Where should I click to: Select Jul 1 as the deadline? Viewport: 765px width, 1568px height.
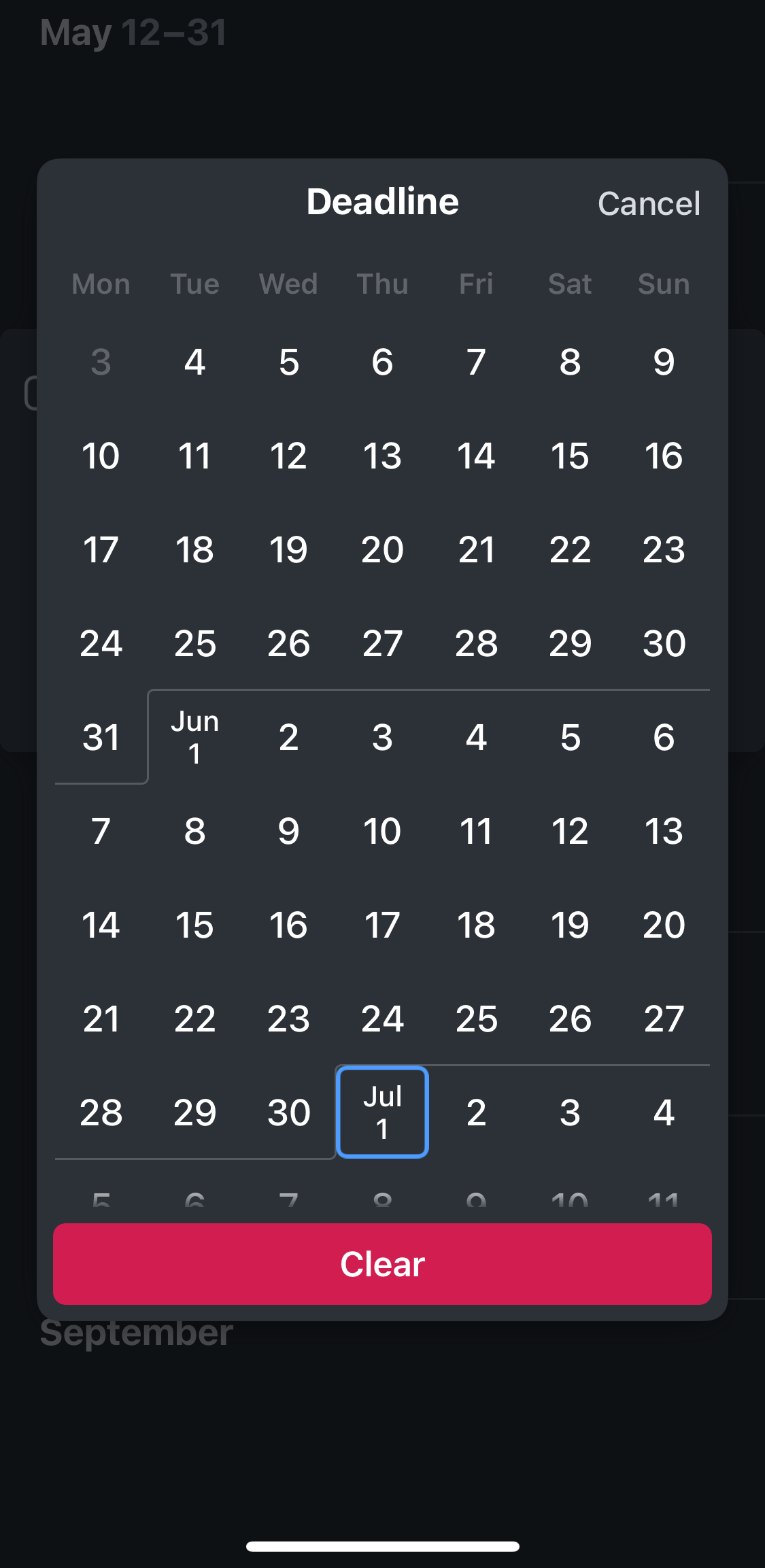382,1112
